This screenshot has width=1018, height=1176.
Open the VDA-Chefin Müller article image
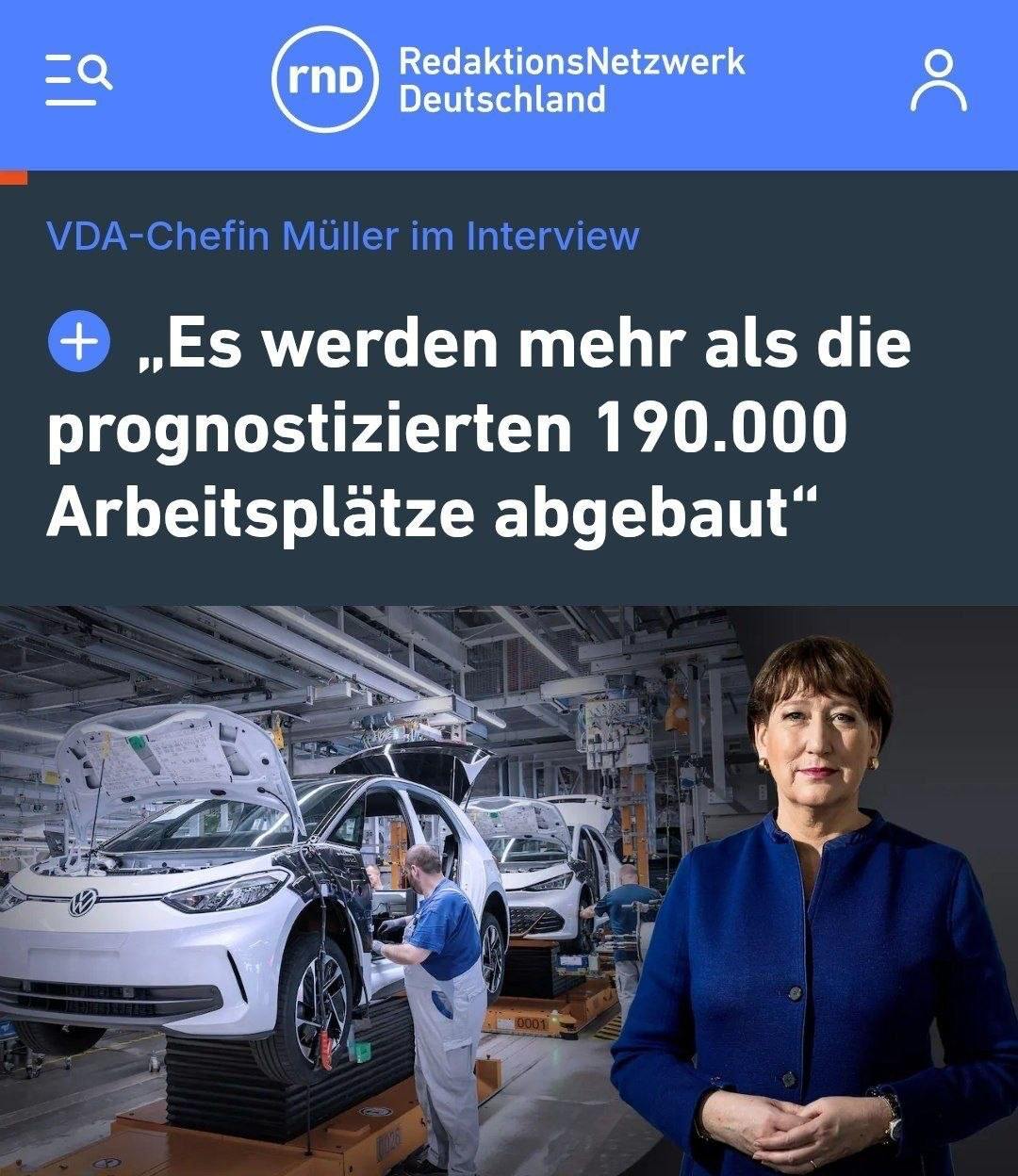(509, 890)
